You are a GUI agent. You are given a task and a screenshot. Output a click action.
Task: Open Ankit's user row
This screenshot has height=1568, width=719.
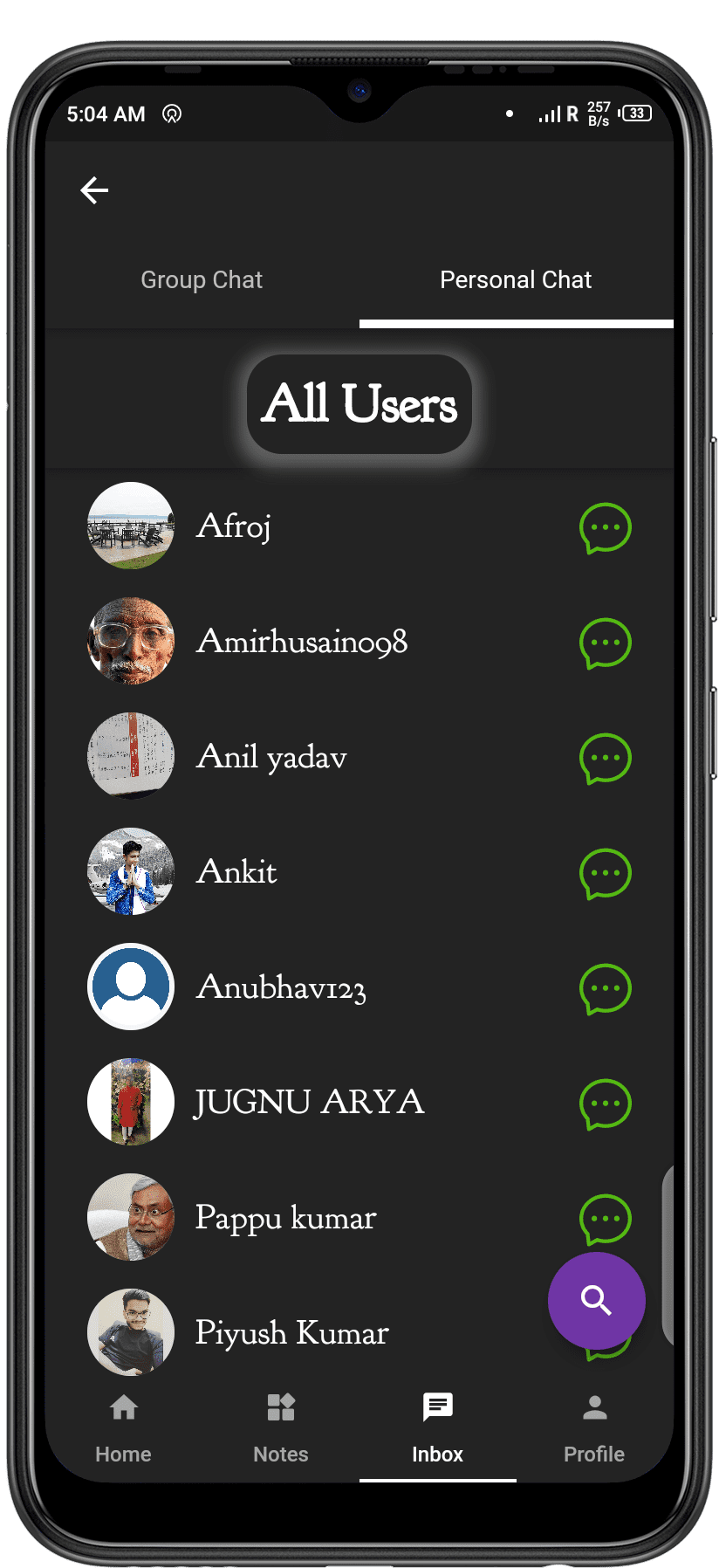point(359,871)
